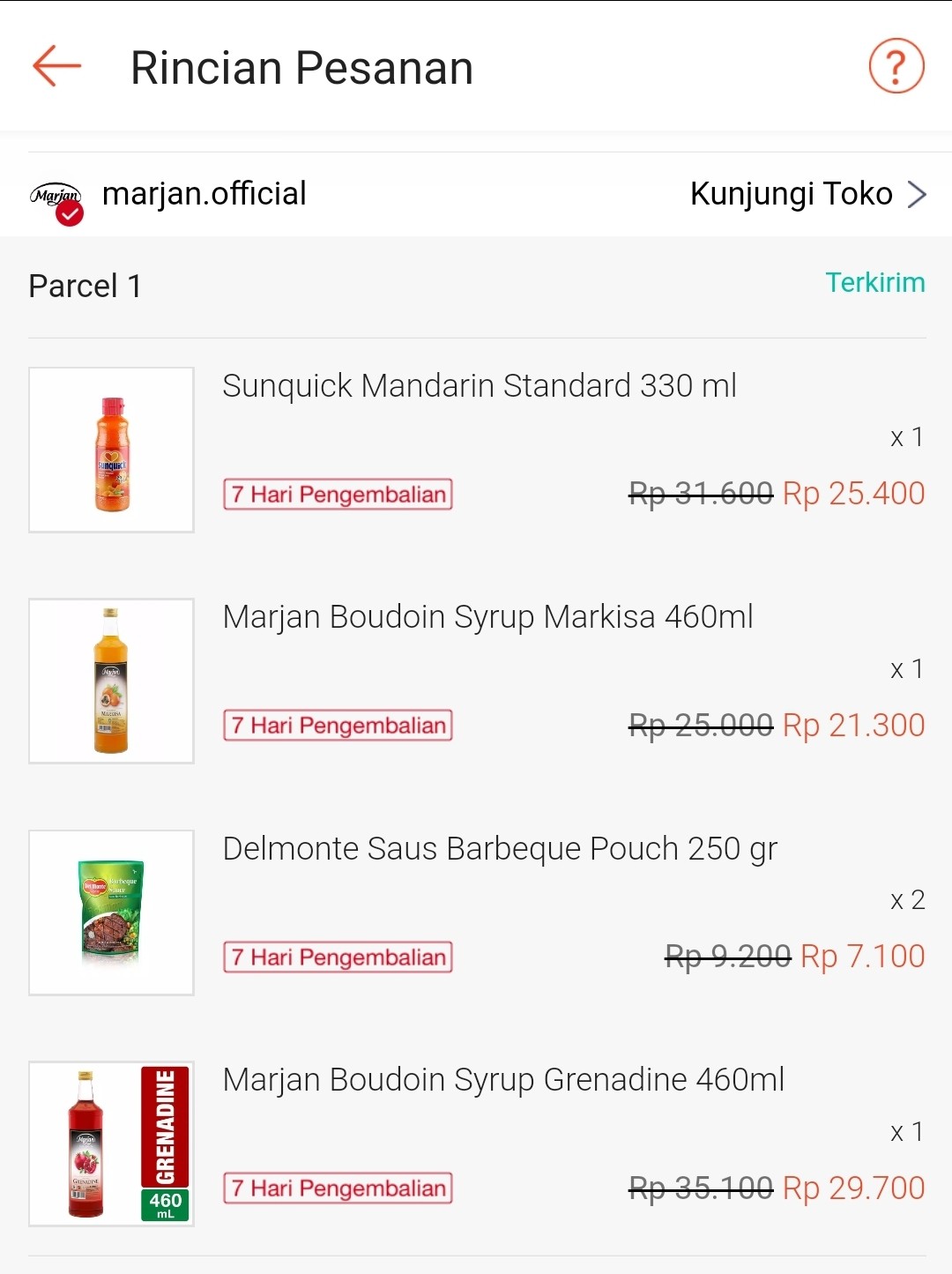
Task: Tap the 7 Hari Pengembalian badge on Syrup Grenadine
Action: pos(338,1188)
